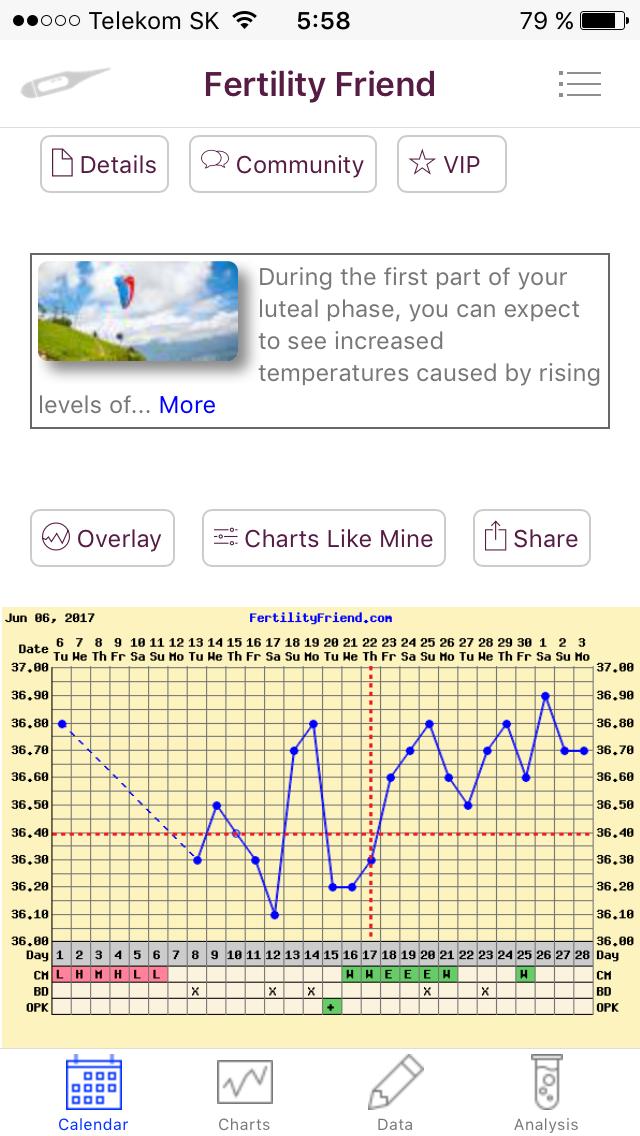Screen dimensions: 640x1136
Task: Open the VIP button
Action: pyautogui.click(x=452, y=164)
